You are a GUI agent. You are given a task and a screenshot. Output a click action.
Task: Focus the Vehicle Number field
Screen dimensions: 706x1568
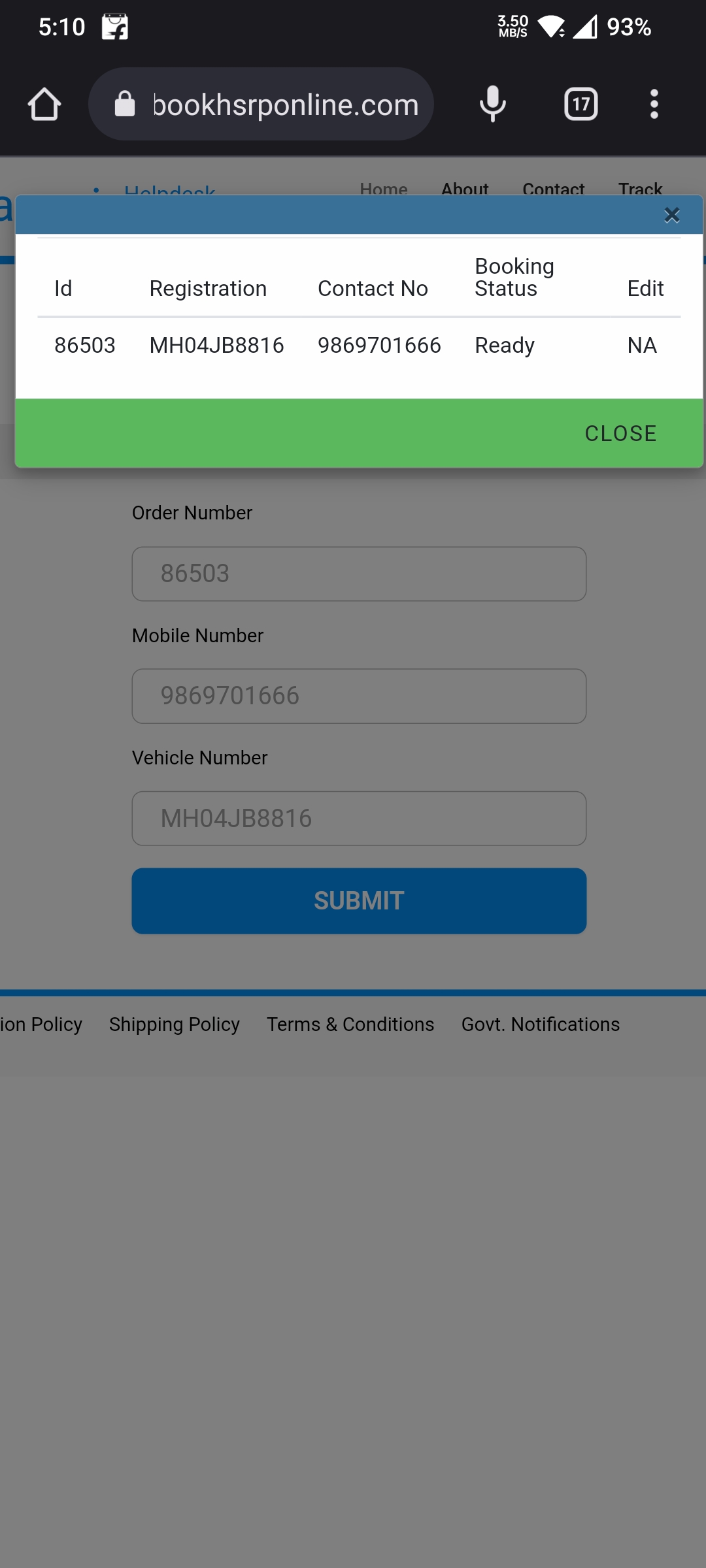coord(359,818)
